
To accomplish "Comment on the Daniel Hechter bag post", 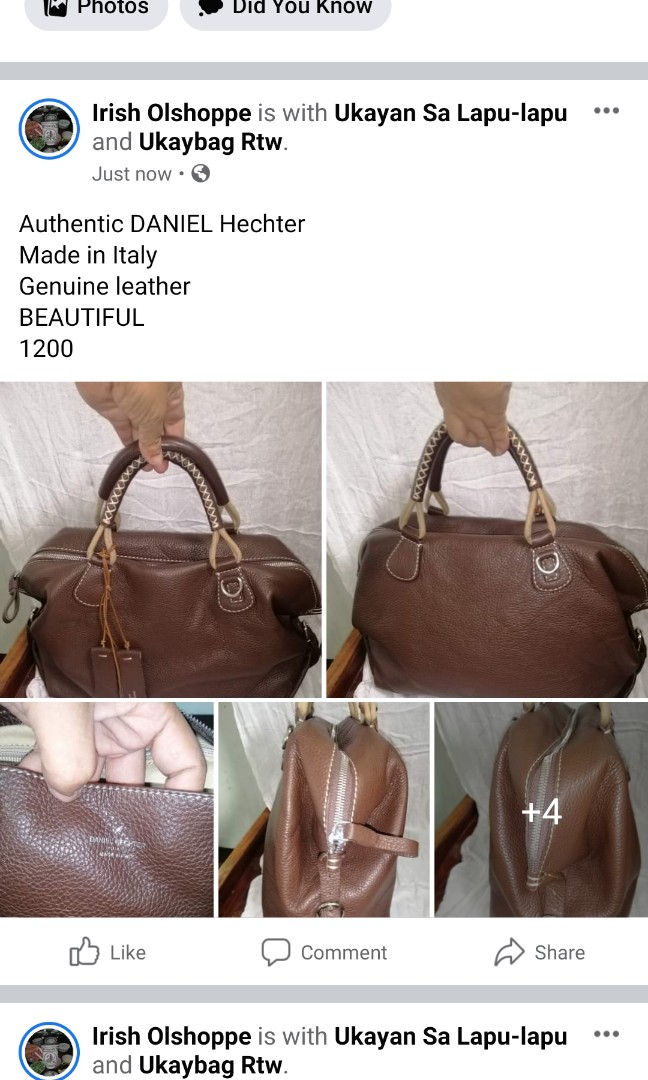I will 324,952.
